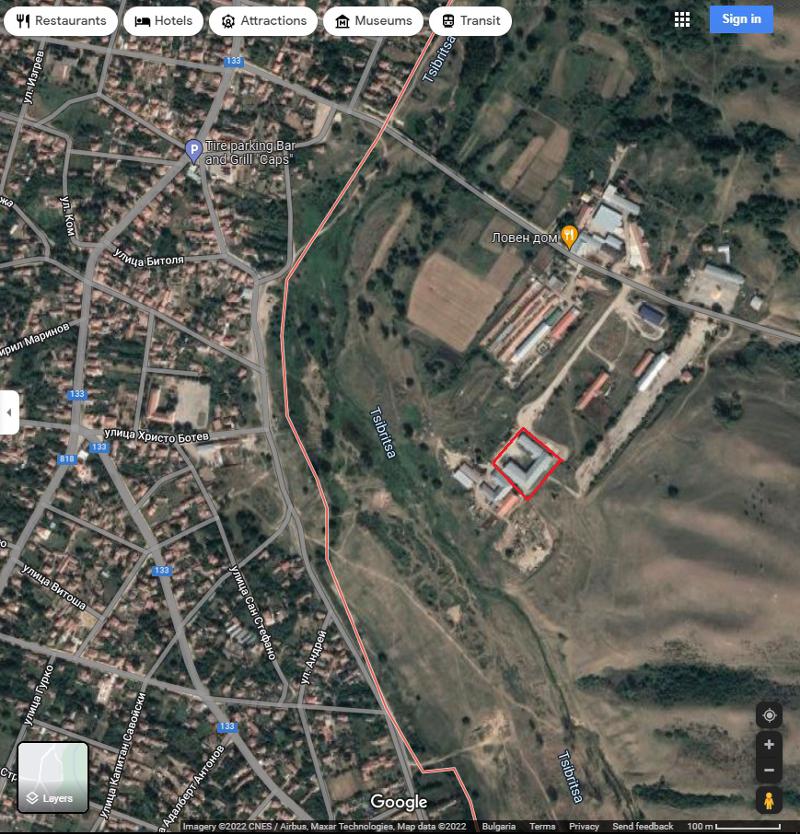
Task: Zoom out with the minus button
Action: click(769, 771)
